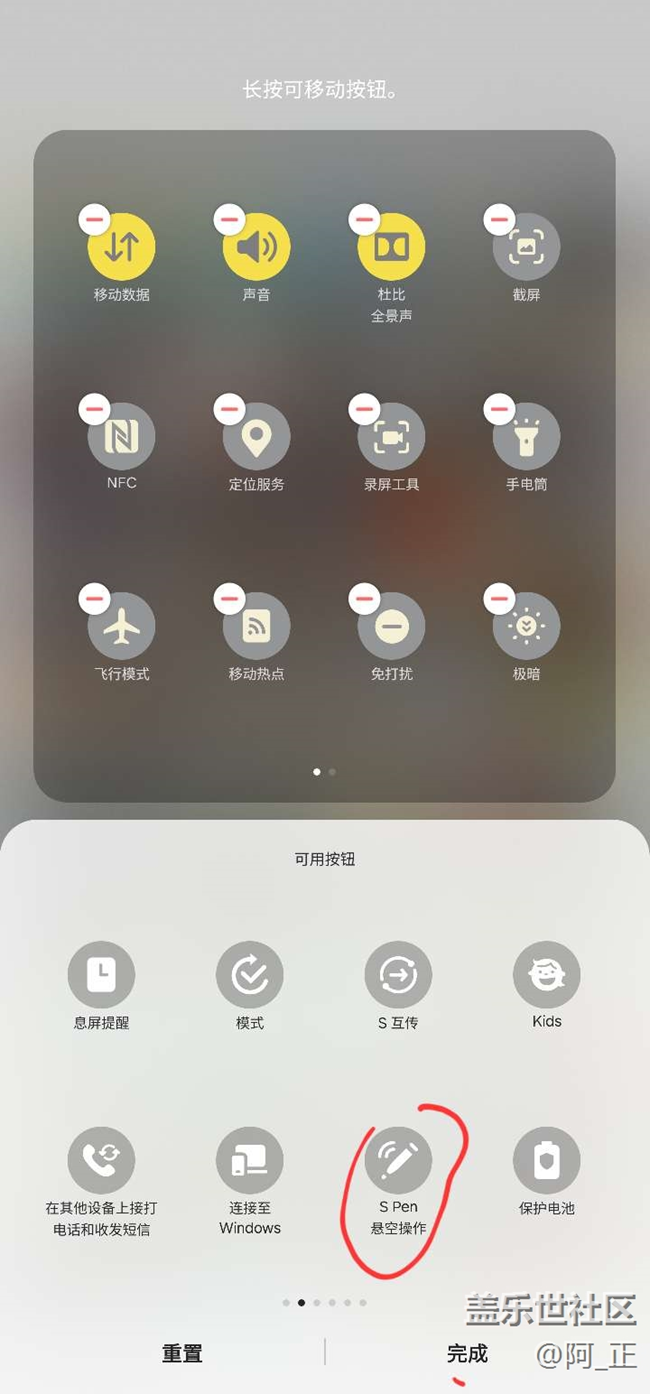Remove the 声音 quick setting

click(230, 218)
